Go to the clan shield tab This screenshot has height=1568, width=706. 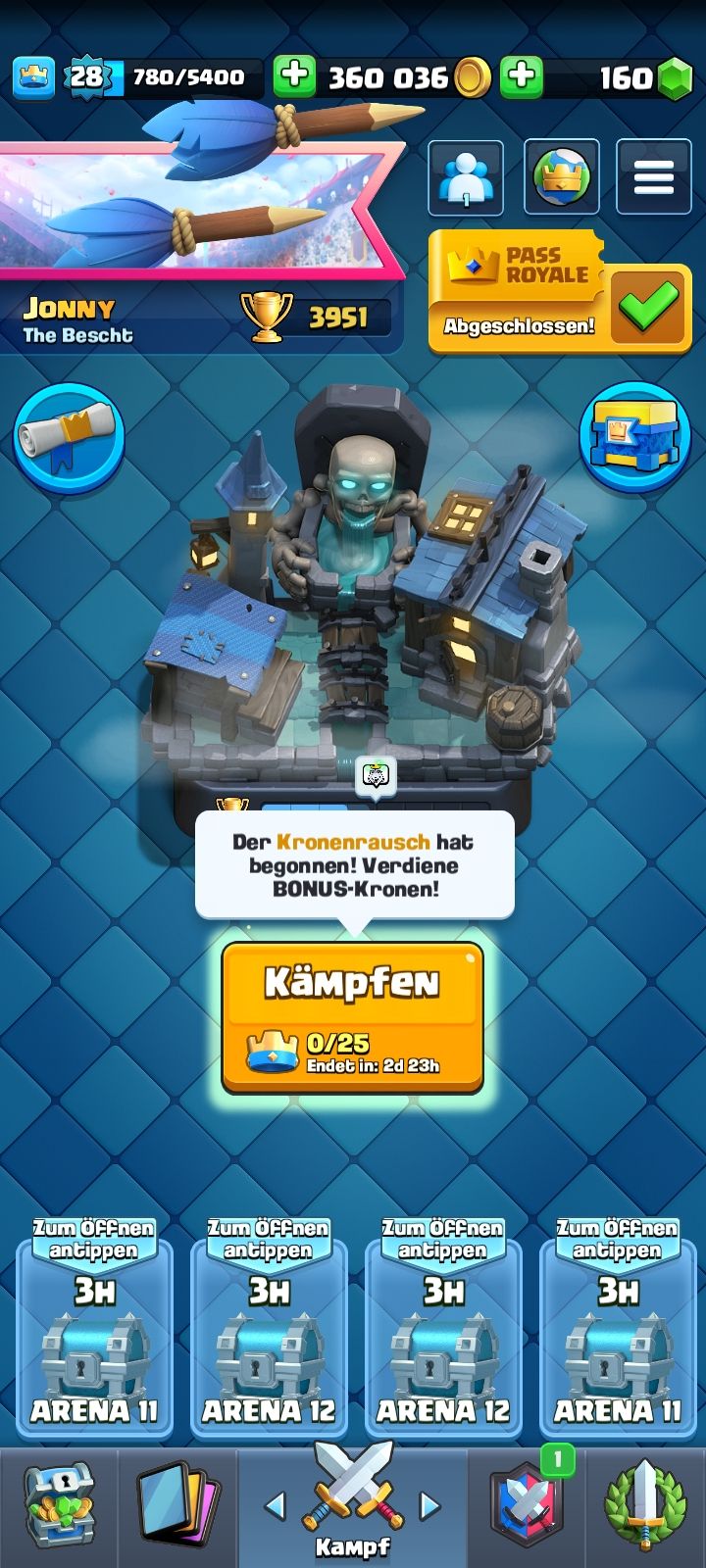527,1504
